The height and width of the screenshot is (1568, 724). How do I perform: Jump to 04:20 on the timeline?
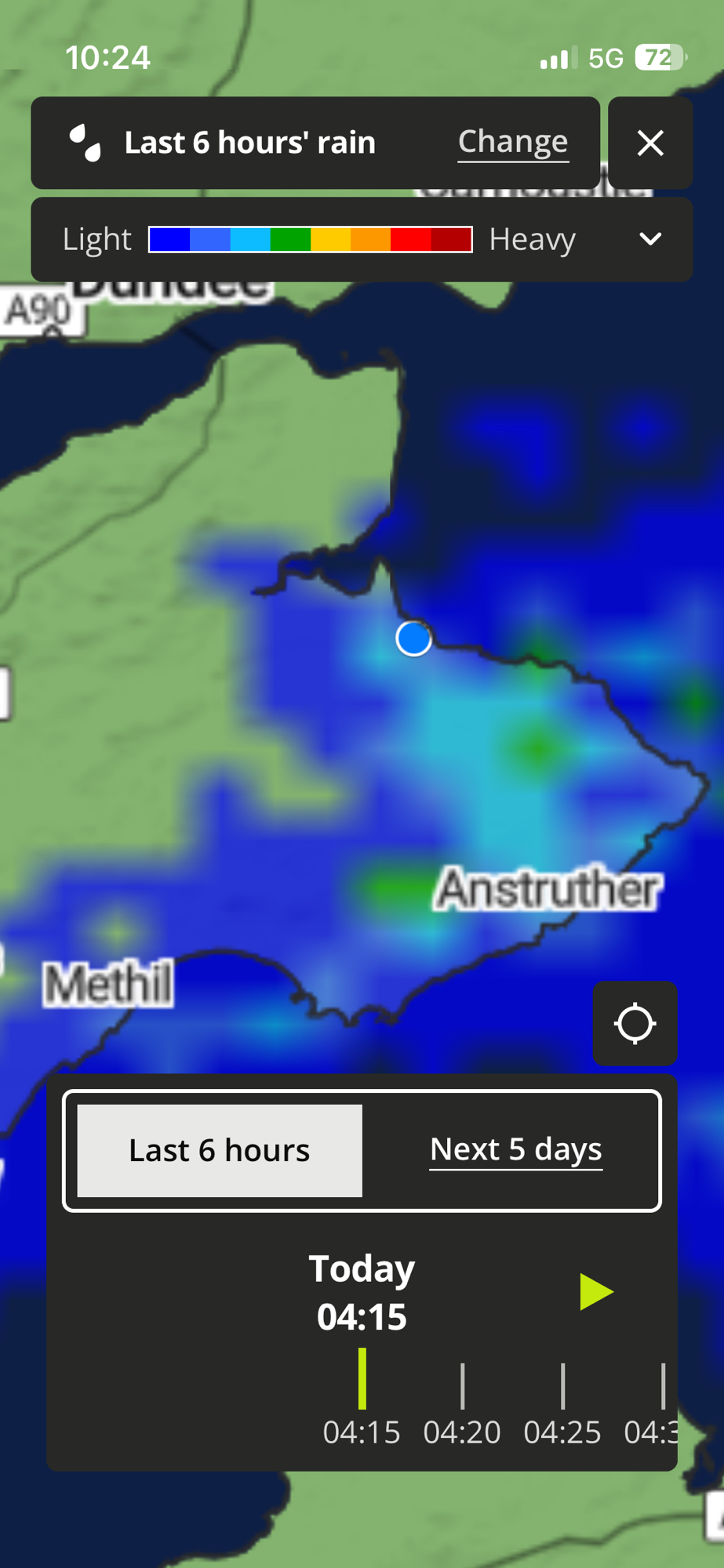(x=462, y=1403)
